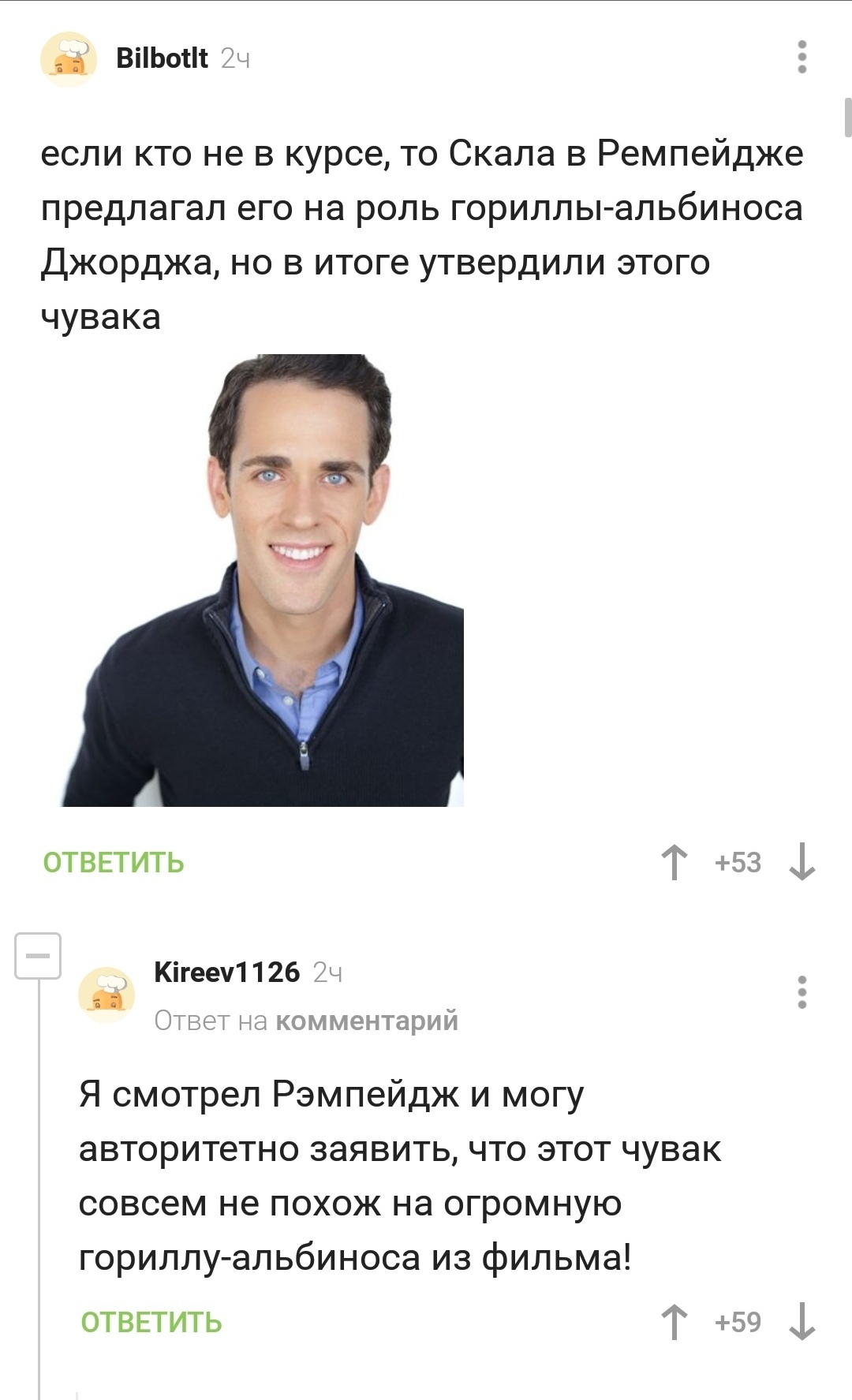The image size is (852, 1400).
Task: Downvote BilbotIt's comment
Action: [x=802, y=862]
